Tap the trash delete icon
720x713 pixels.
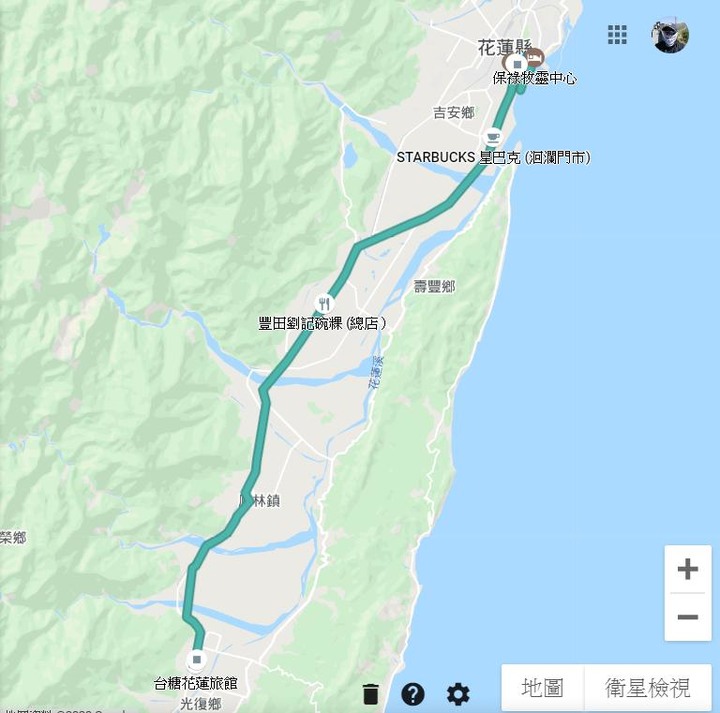pos(370,694)
